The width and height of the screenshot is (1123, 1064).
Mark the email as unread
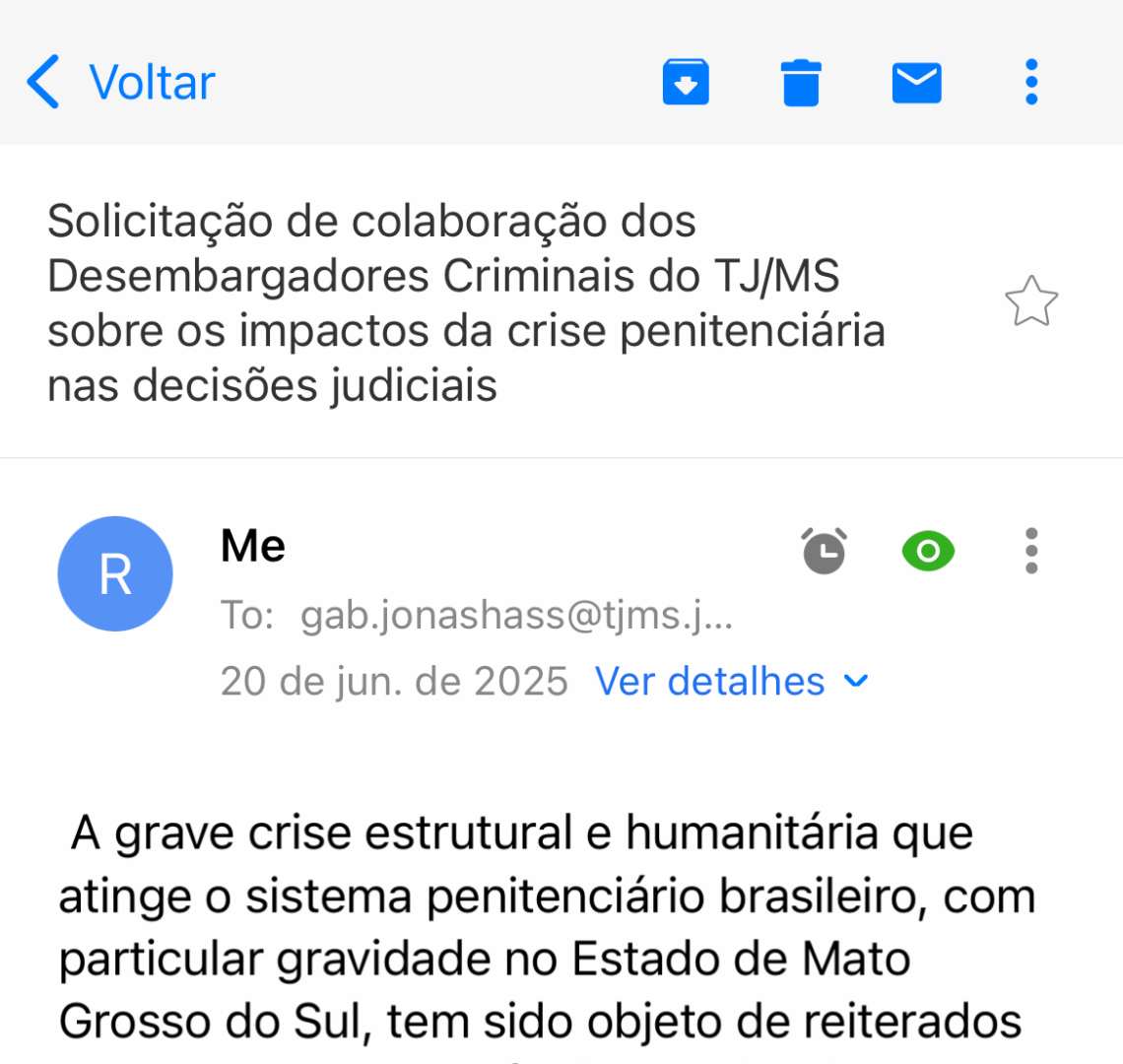tap(916, 82)
